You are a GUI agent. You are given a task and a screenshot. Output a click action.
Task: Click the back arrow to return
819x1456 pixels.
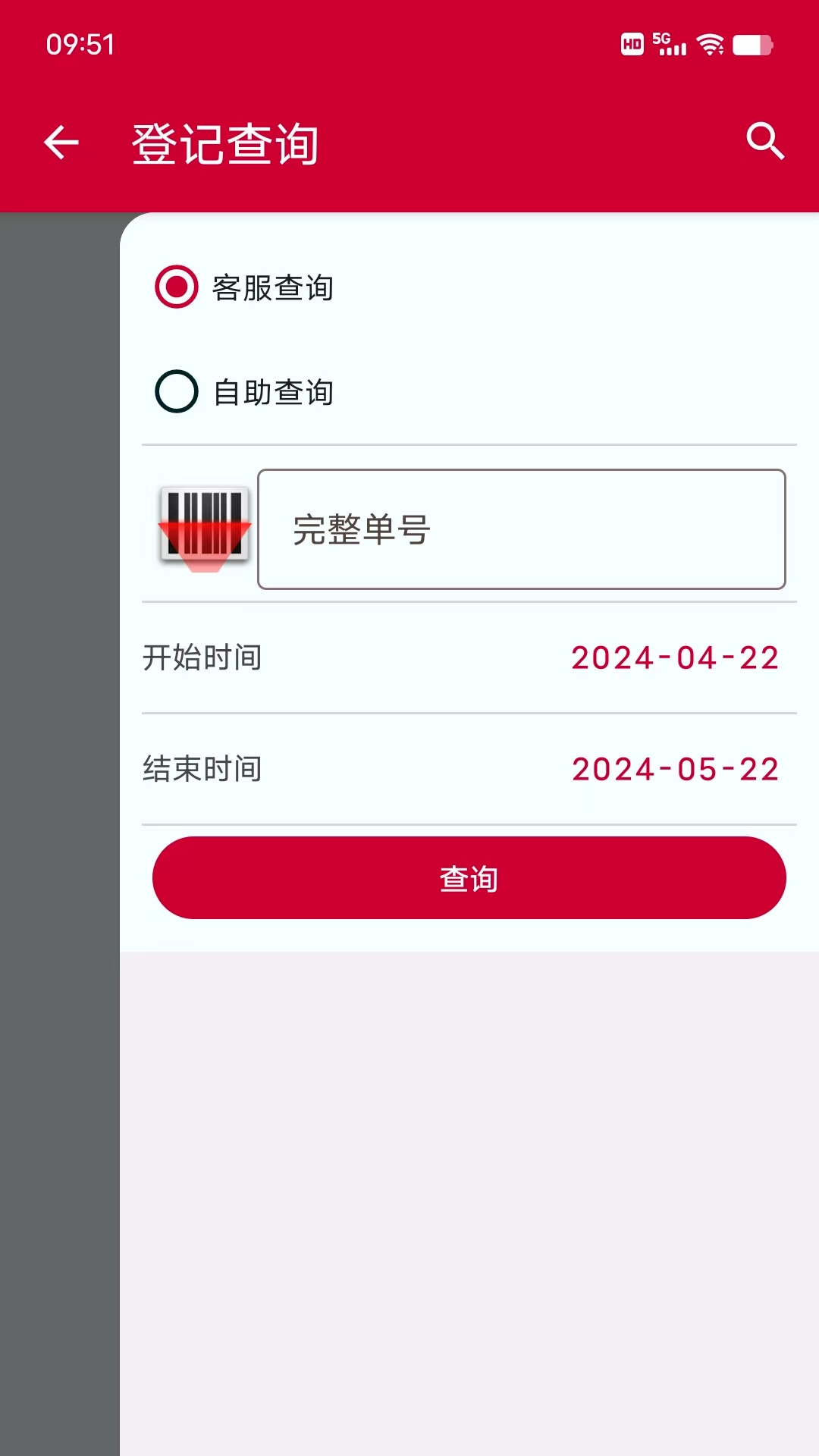click(61, 143)
